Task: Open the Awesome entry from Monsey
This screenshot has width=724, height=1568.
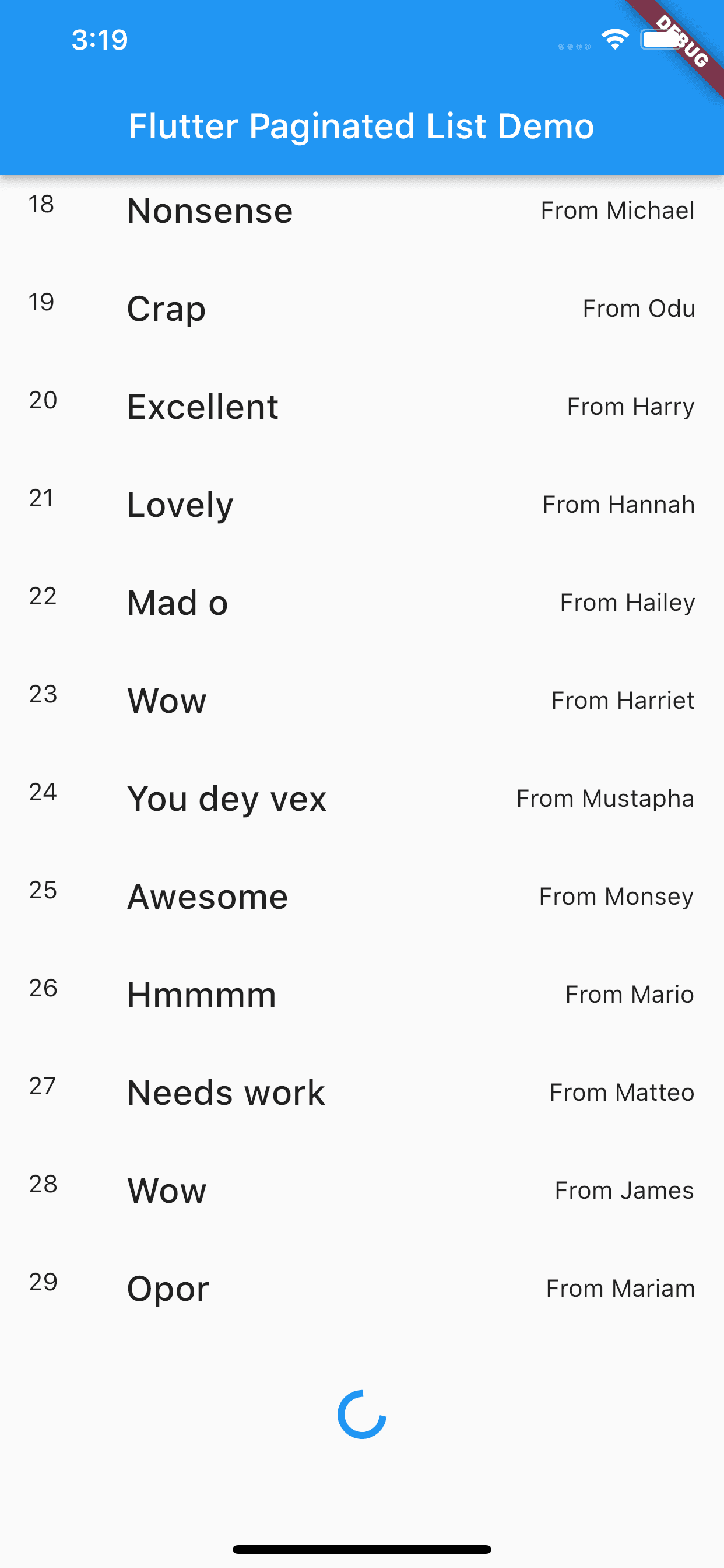Action: (361, 897)
